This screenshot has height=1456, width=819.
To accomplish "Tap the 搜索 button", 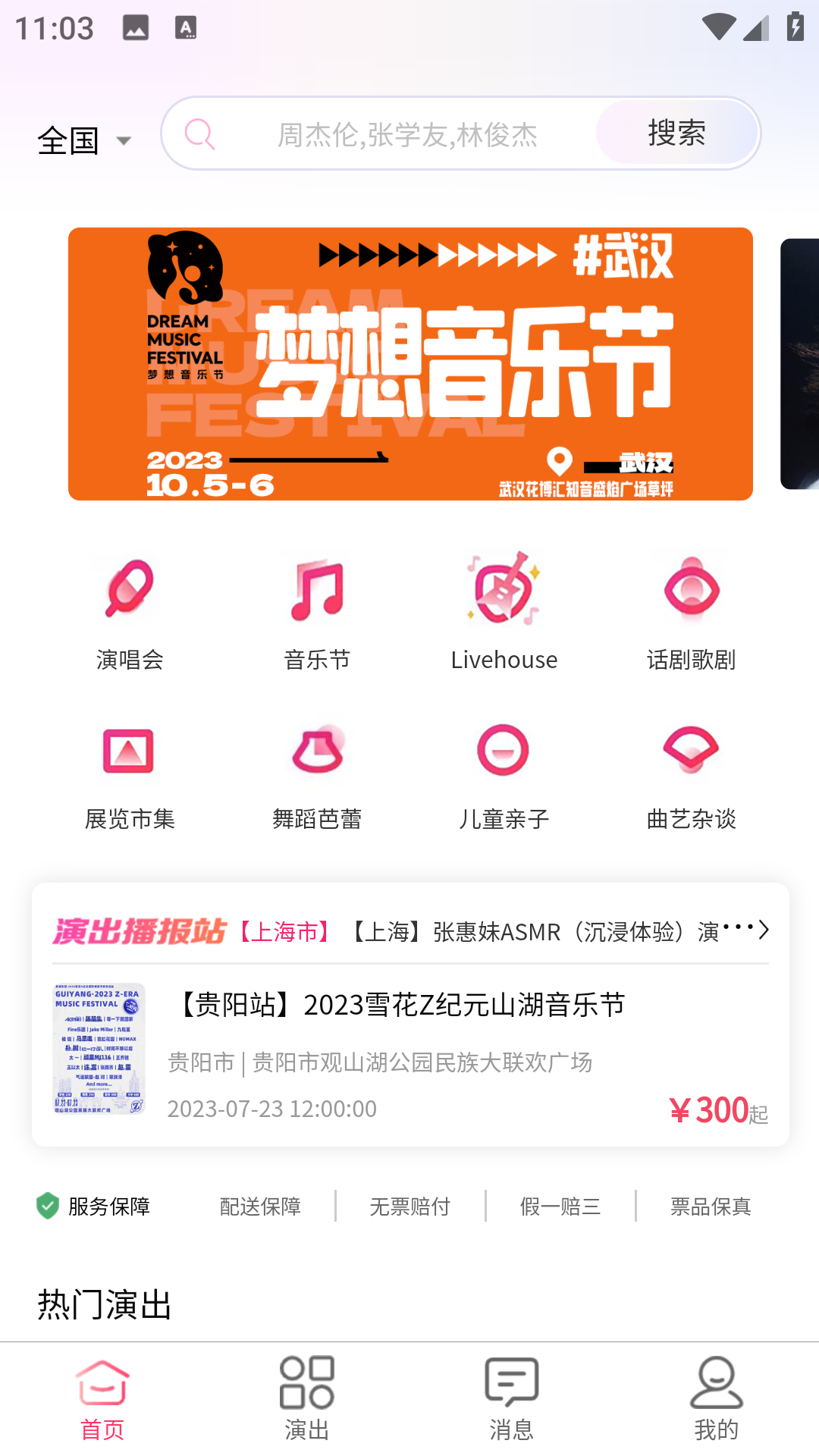I will [676, 133].
